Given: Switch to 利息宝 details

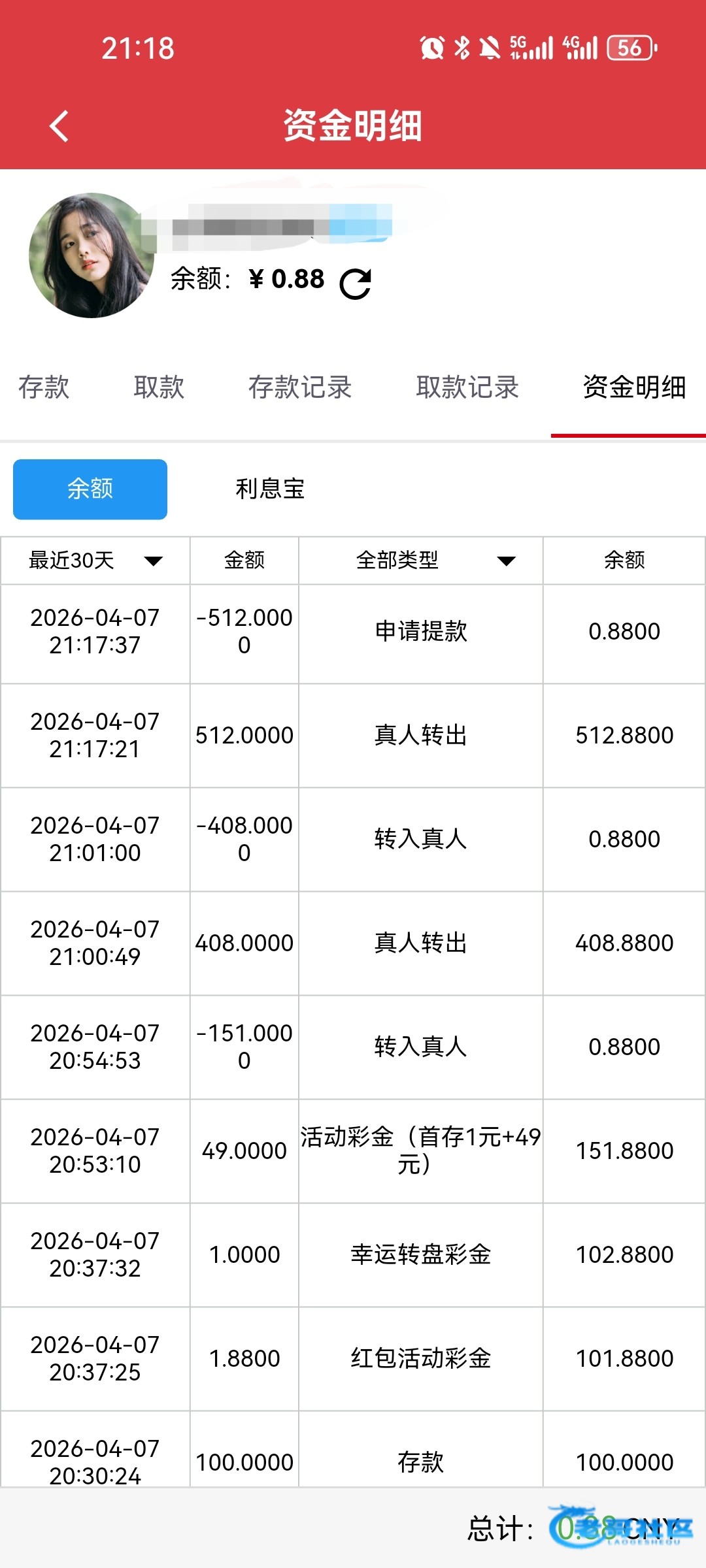Looking at the screenshot, I should pos(270,489).
